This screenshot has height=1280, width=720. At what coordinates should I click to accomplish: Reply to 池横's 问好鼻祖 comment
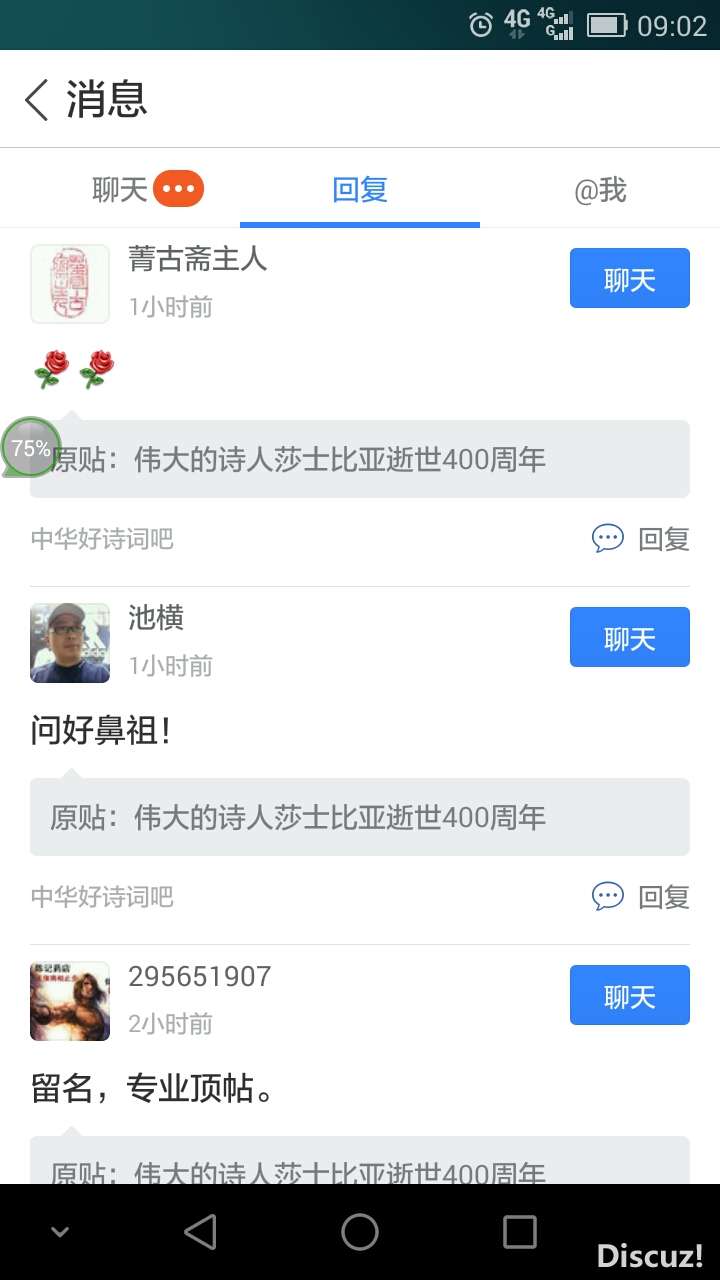[x=642, y=897]
